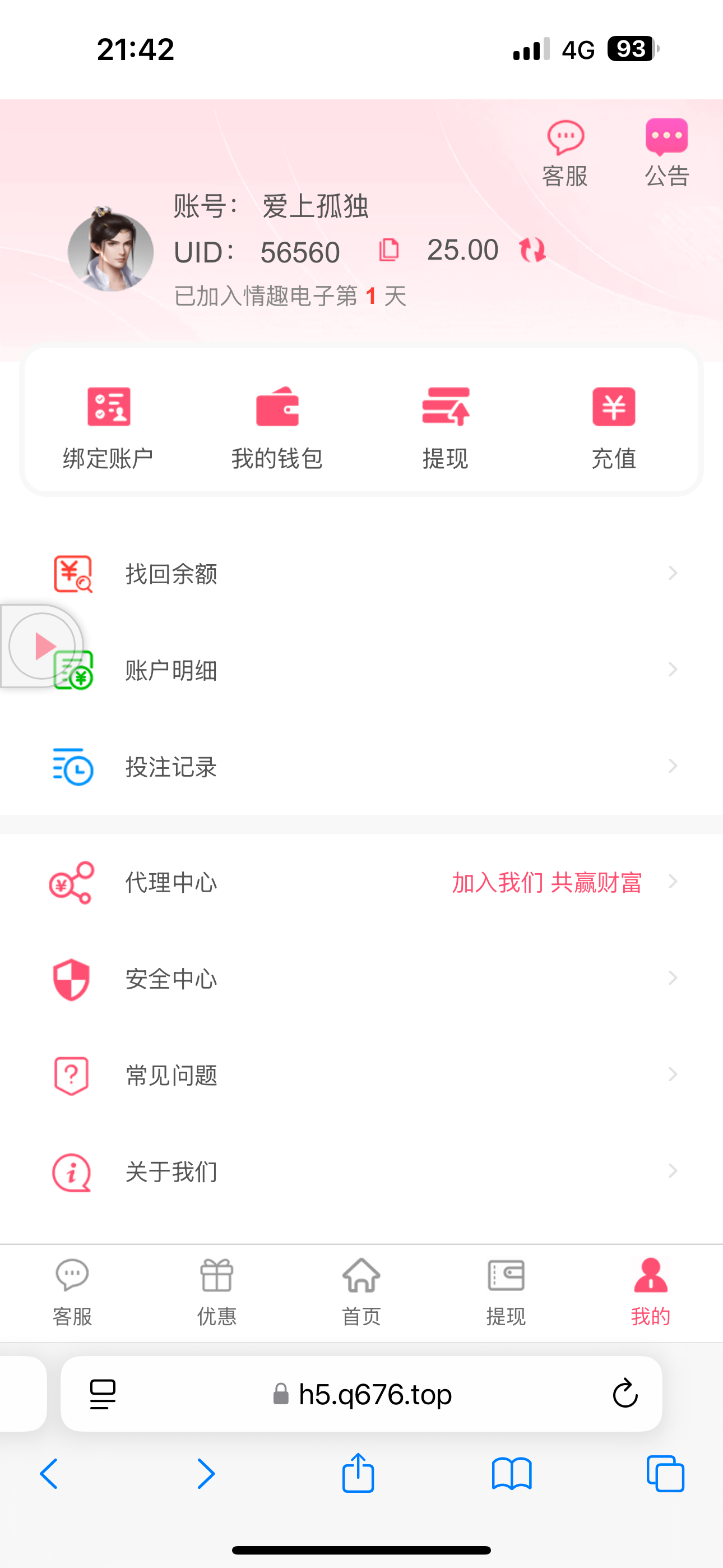The height and width of the screenshot is (1568, 723).
Task: Refresh the 25.00 balance
Action: coord(532,250)
